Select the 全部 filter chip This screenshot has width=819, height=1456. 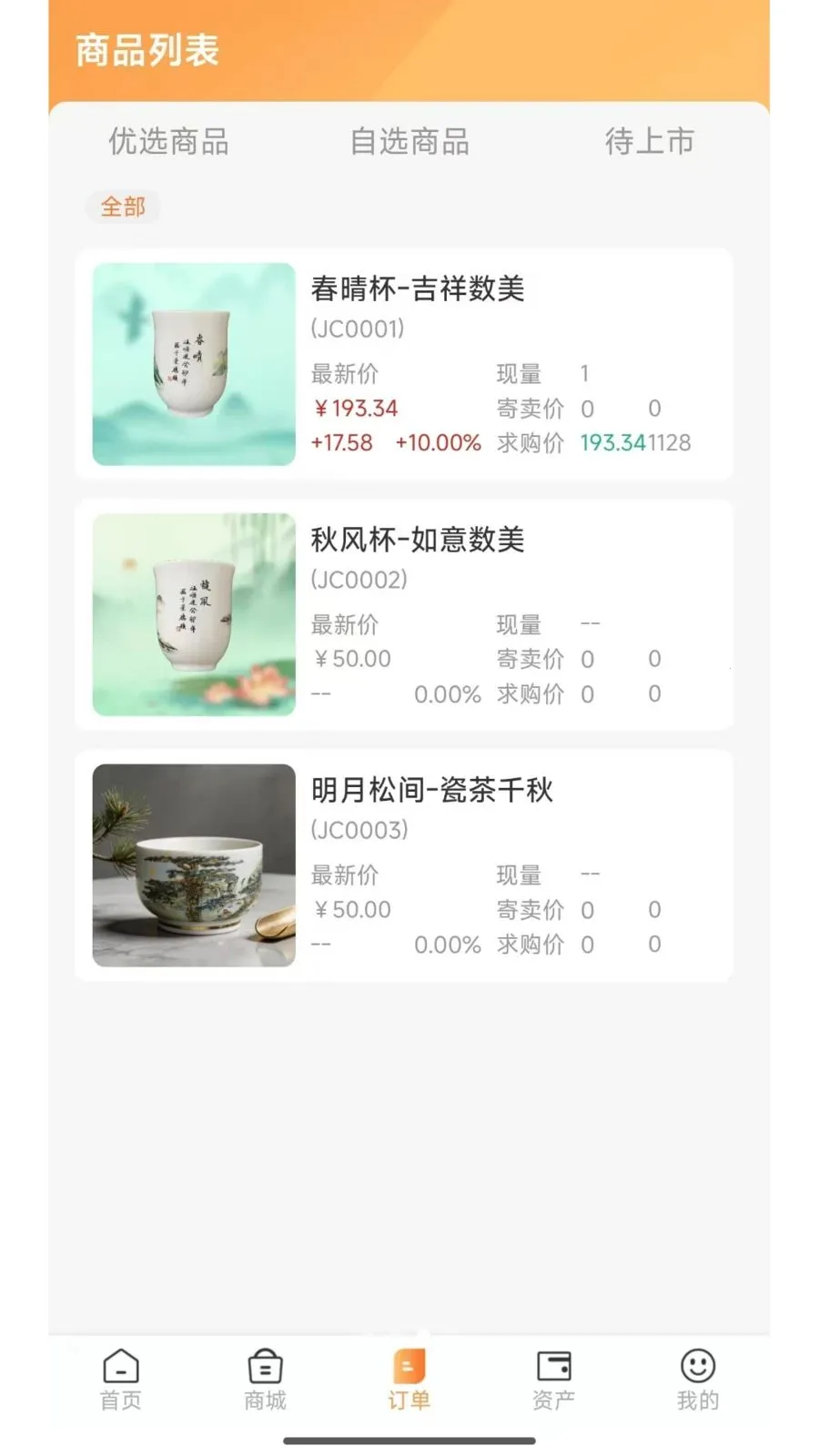[123, 207]
